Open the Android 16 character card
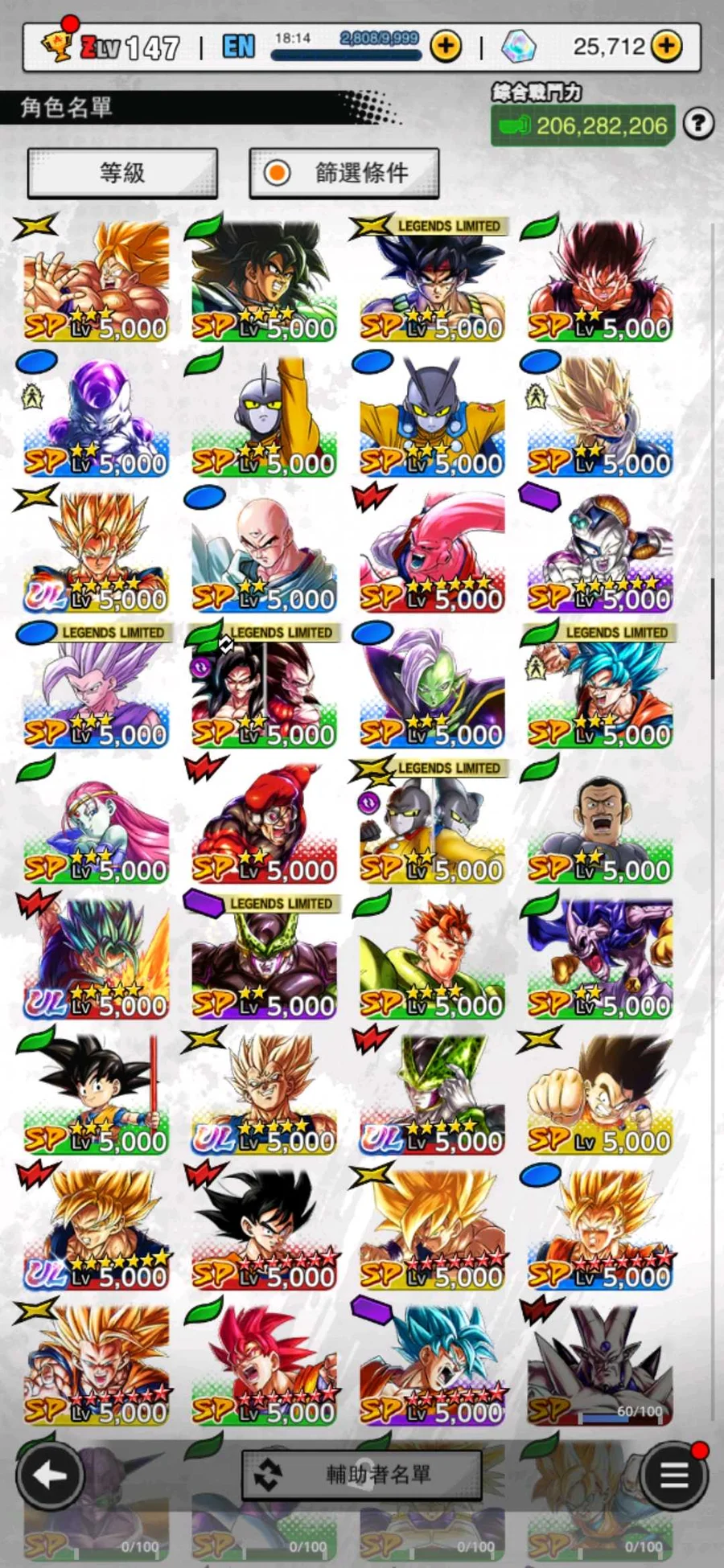This screenshot has width=724, height=1568. [x=432, y=959]
